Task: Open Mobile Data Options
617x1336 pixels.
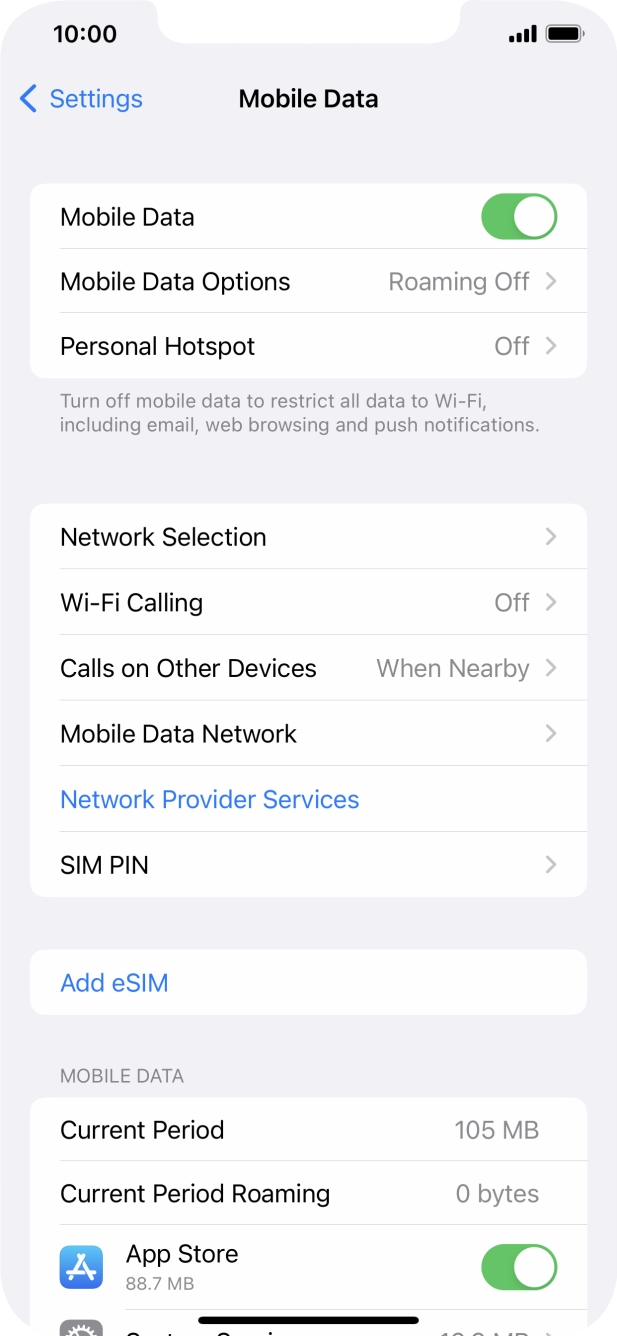Action: [x=308, y=282]
